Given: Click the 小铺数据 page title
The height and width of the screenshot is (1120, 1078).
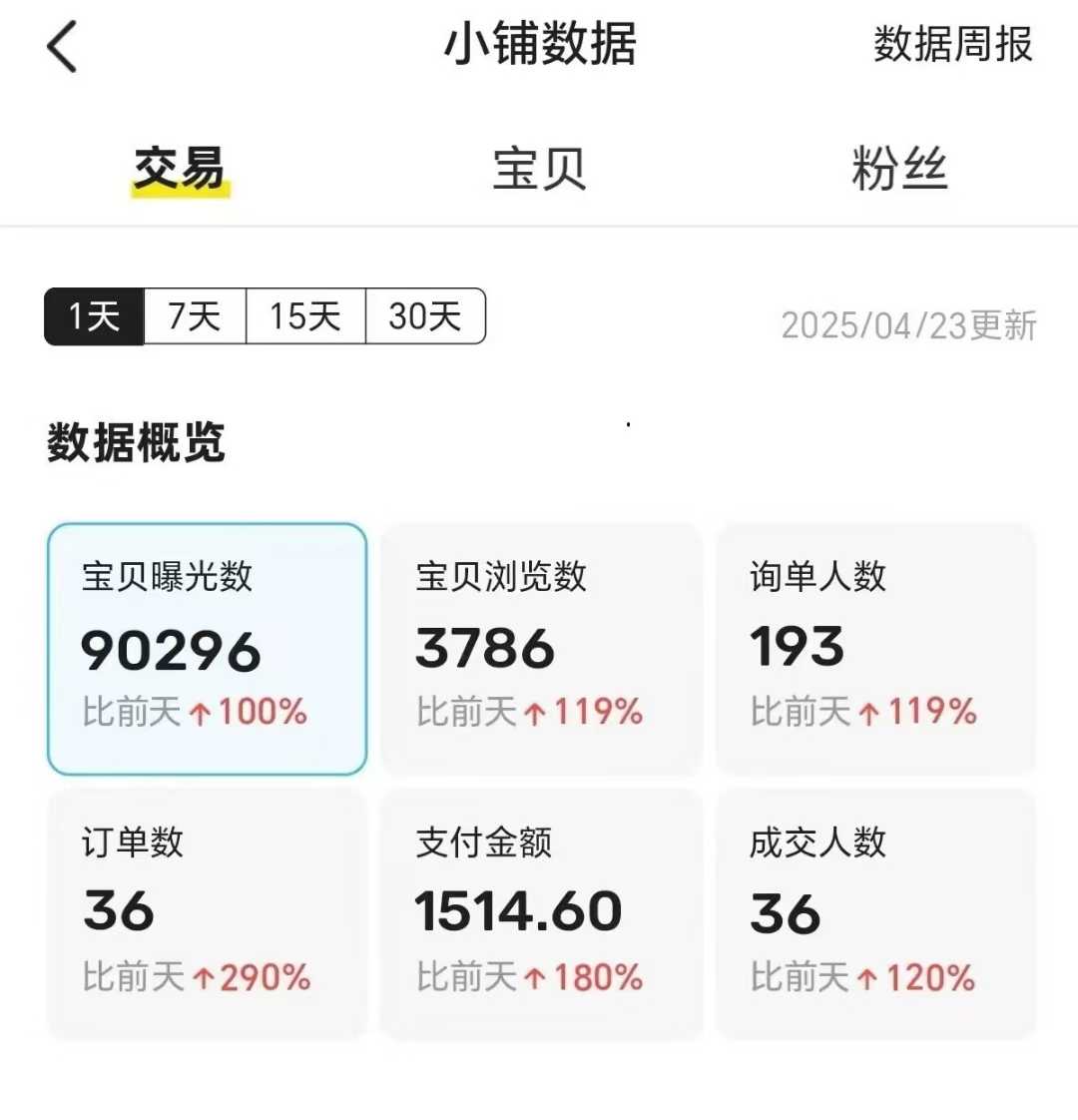Looking at the screenshot, I should point(539,45).
